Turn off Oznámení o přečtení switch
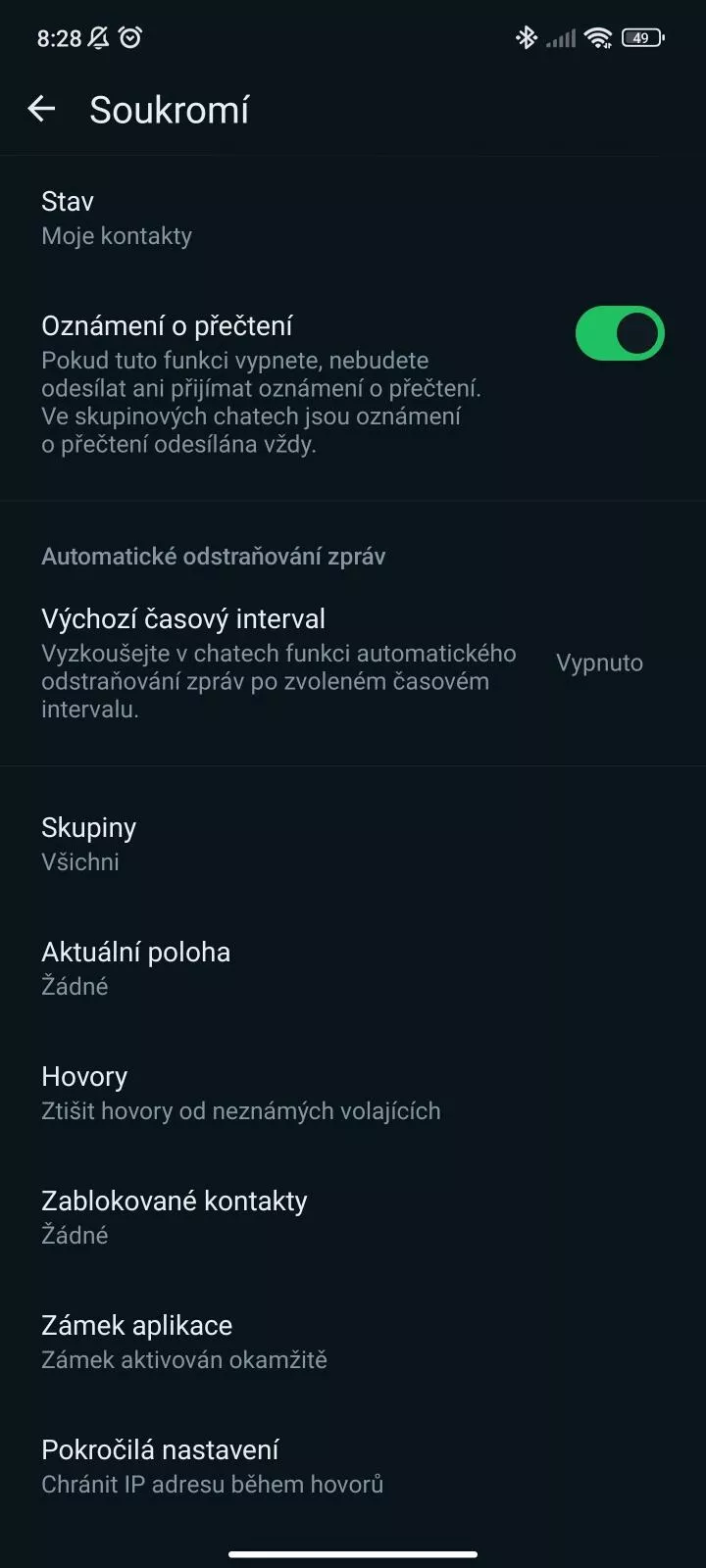 tap(620, 333)
